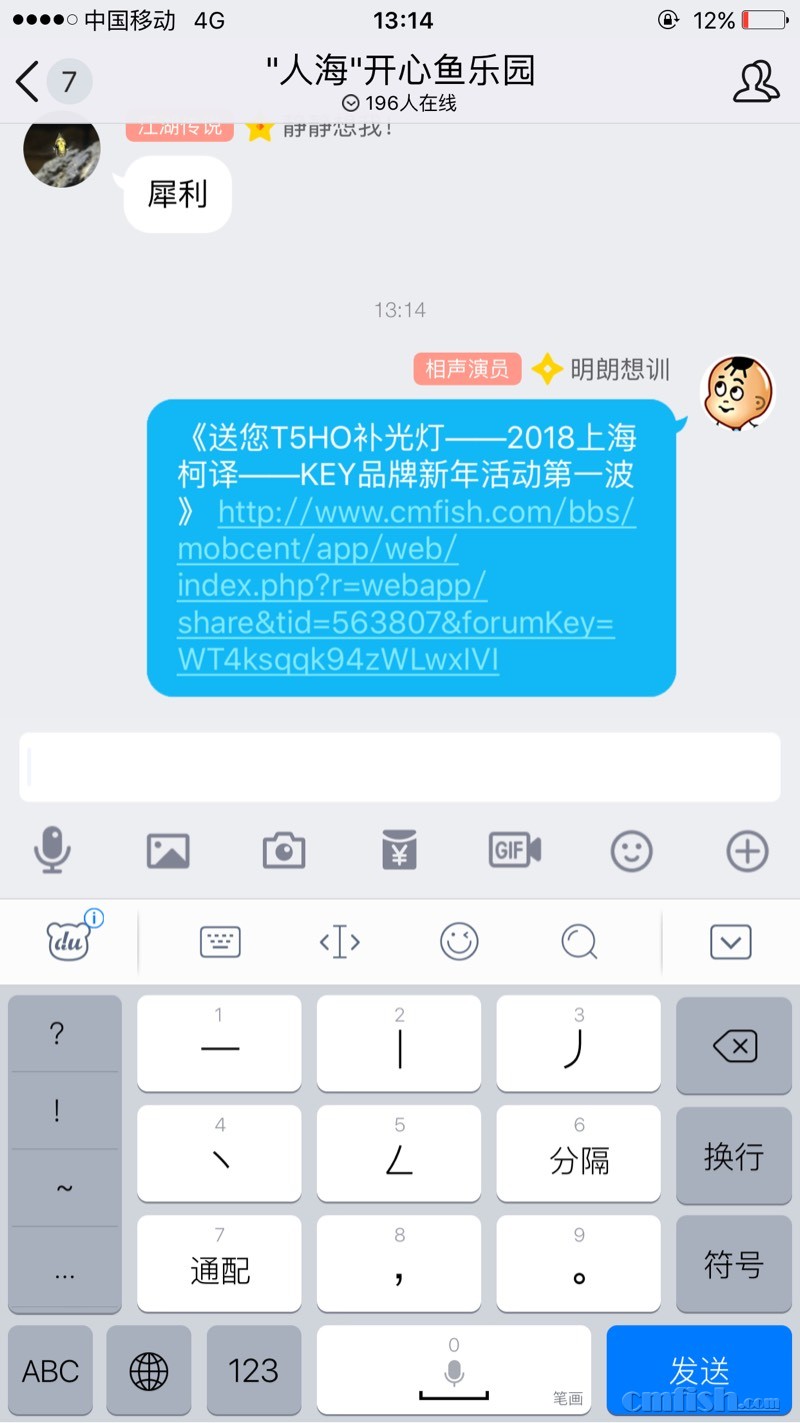Open the du input method menu
This screenshot has width=800, height=1423.
[70, 940]
